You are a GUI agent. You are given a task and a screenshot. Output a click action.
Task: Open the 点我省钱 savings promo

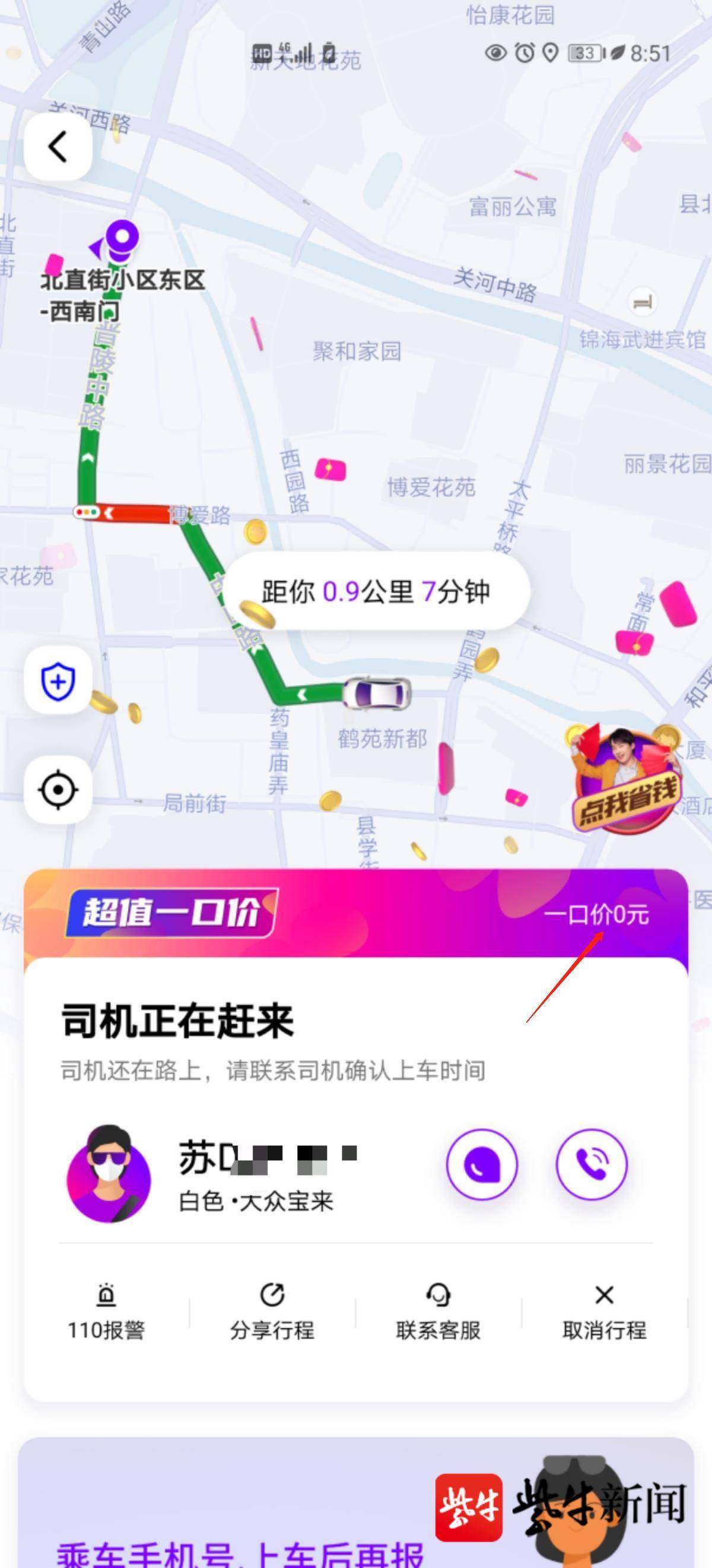(x=626, y=780)
